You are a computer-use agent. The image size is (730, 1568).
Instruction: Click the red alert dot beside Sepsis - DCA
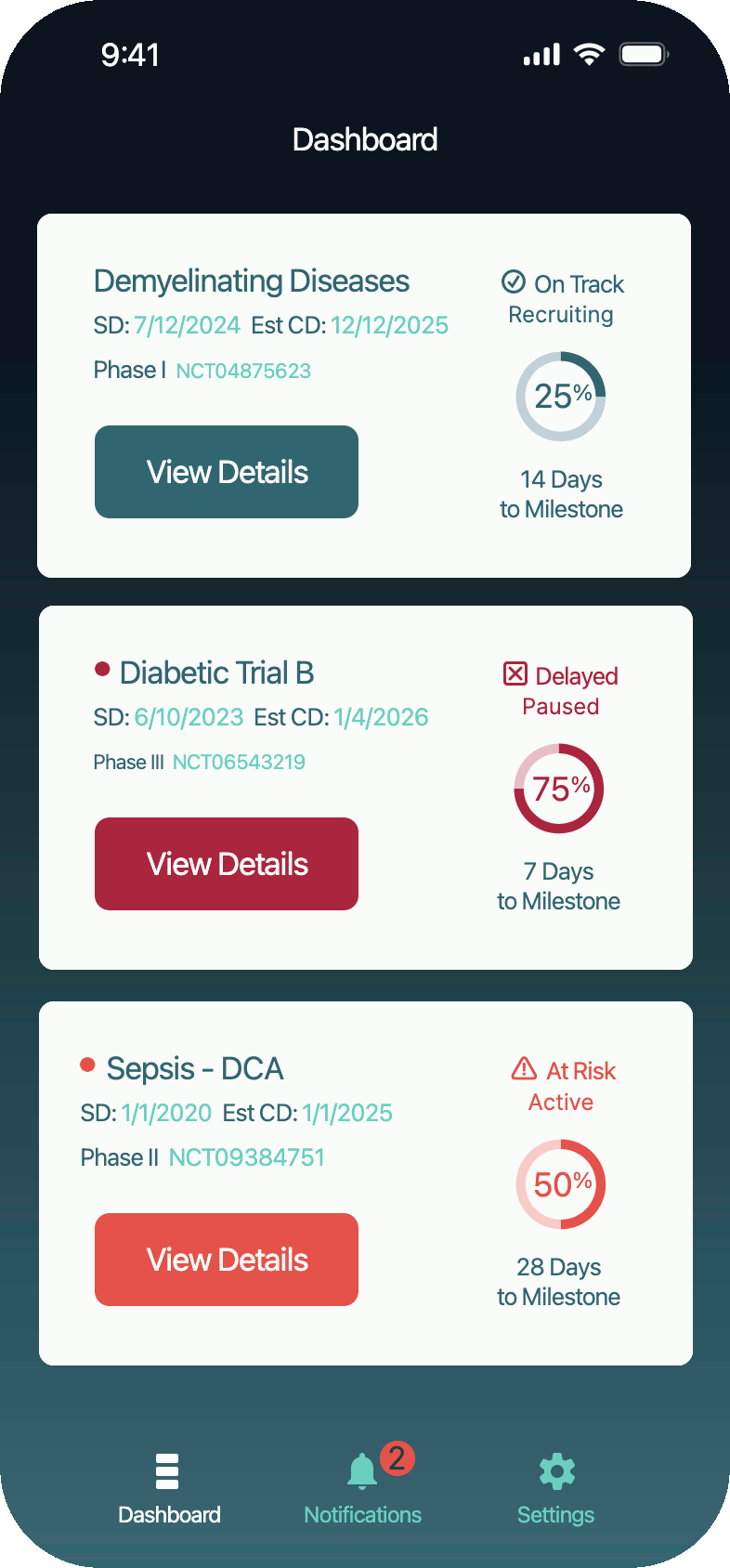[87, 1065]
